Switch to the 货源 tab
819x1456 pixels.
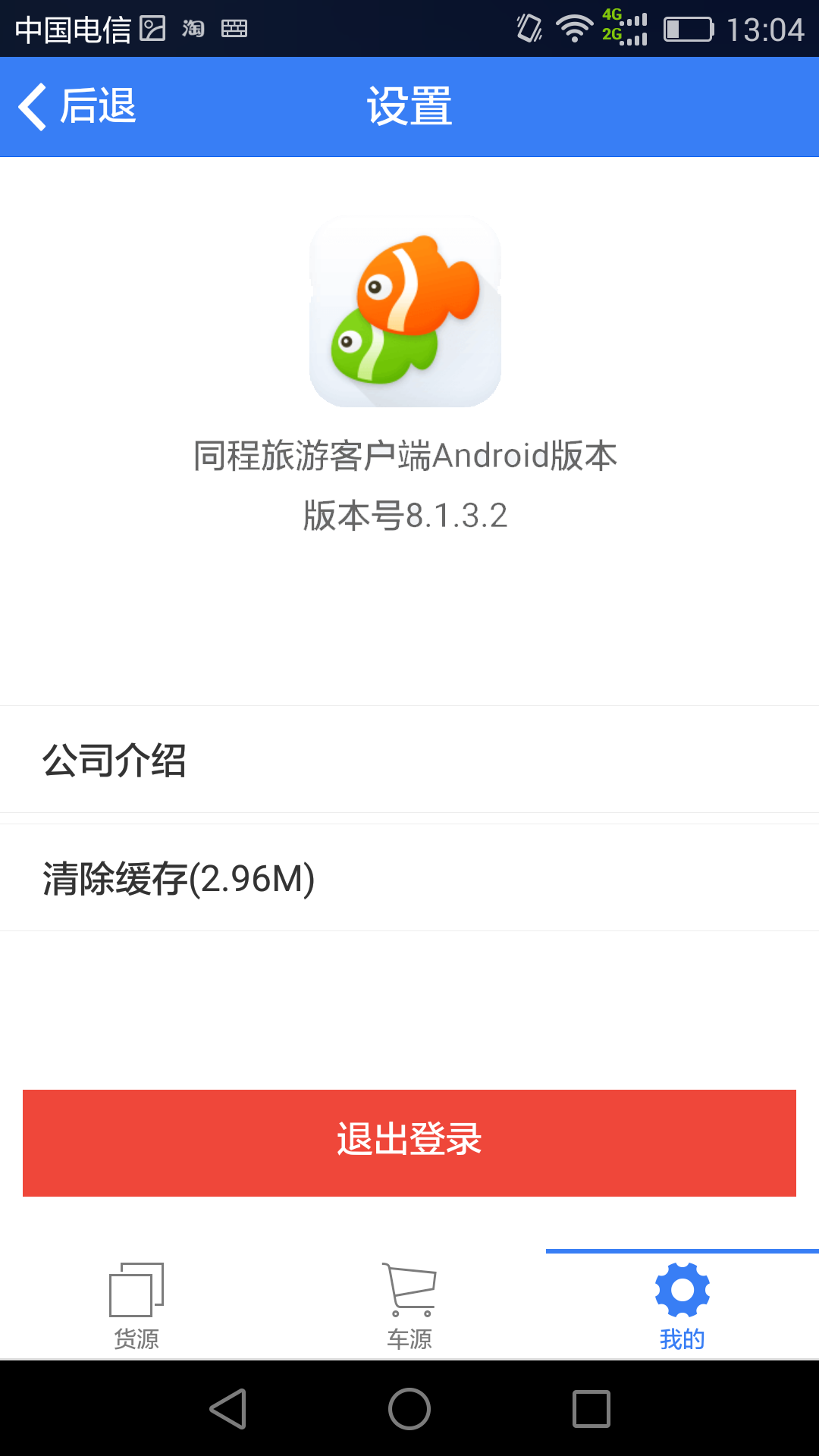coord(136,1306)
